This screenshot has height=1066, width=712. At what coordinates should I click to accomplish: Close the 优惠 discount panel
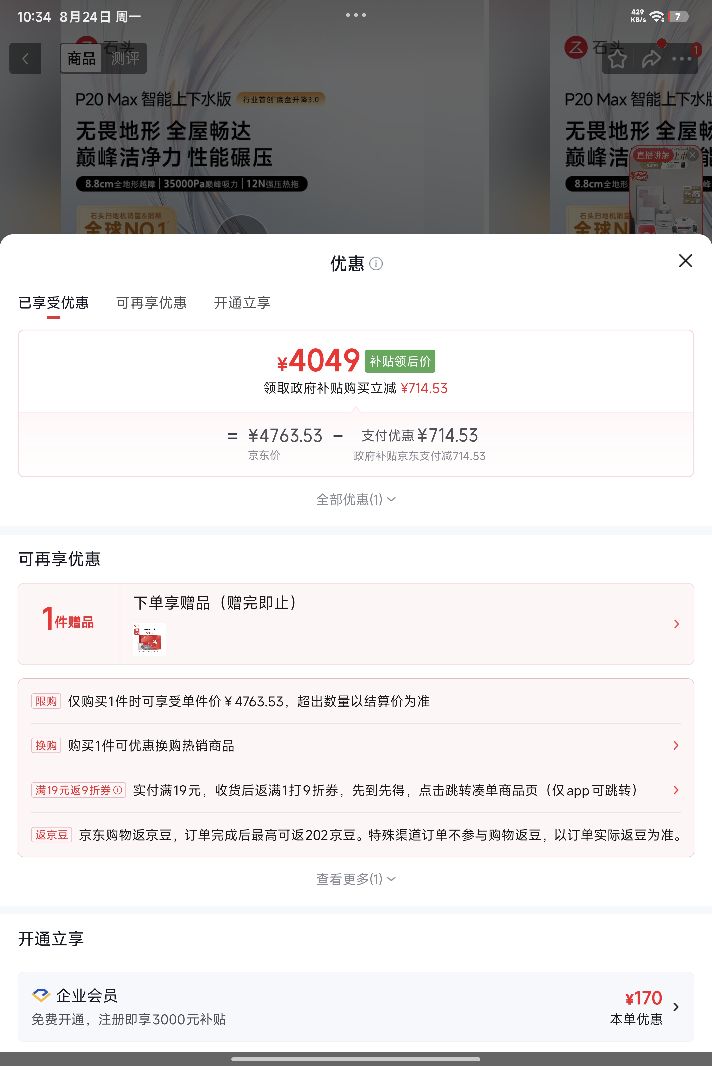685,261
